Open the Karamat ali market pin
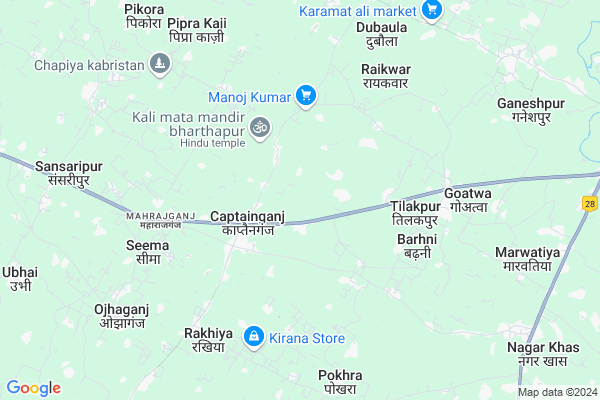Screen dimensions: 600x400 click(432, 10)
